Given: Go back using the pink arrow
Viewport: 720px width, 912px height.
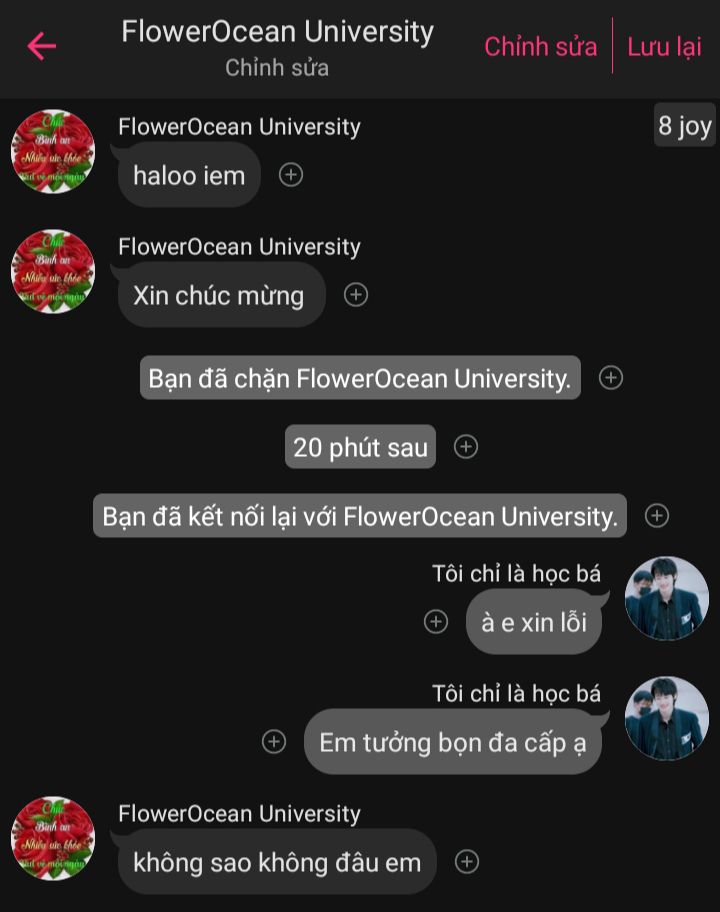Looking at the screenshot, I should pos(42,46).
